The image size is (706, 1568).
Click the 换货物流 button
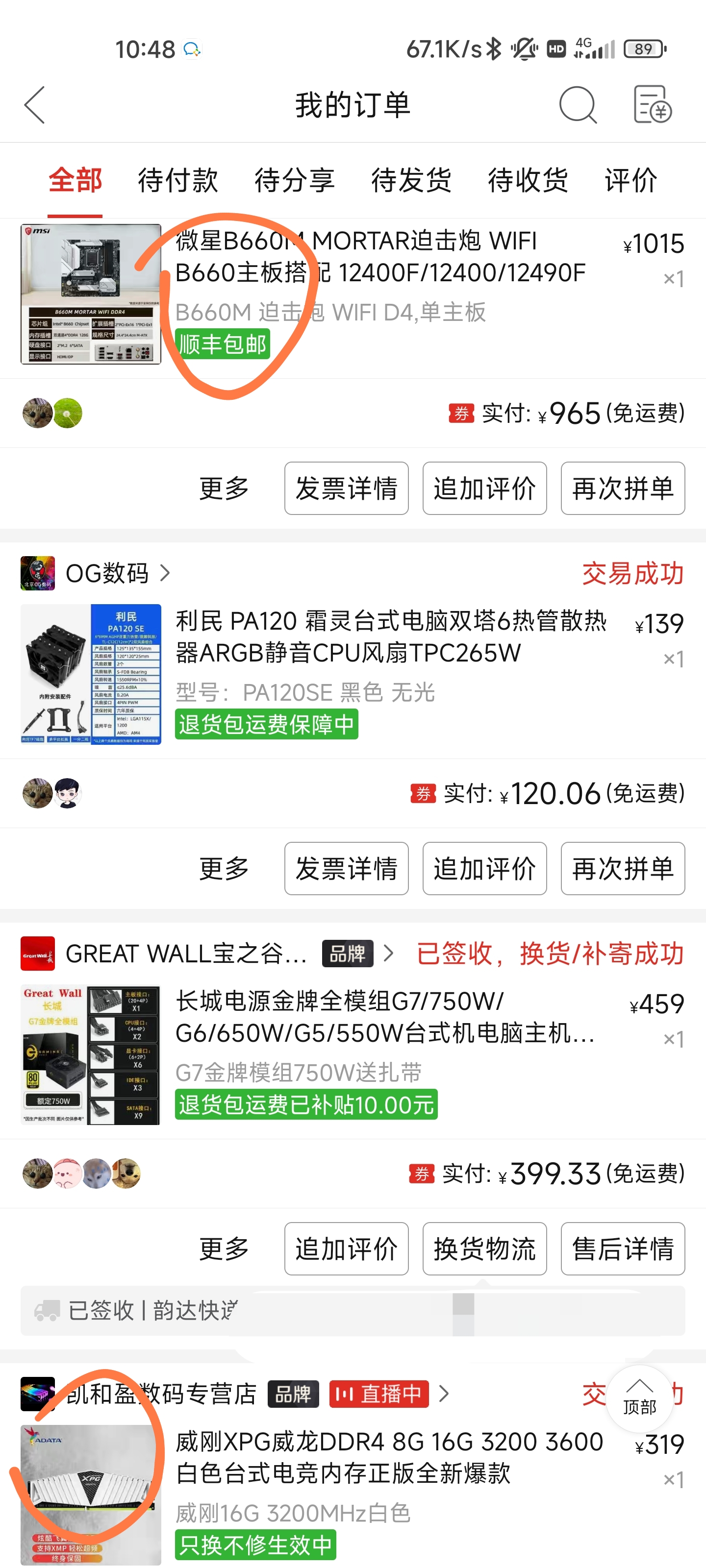484,1249
